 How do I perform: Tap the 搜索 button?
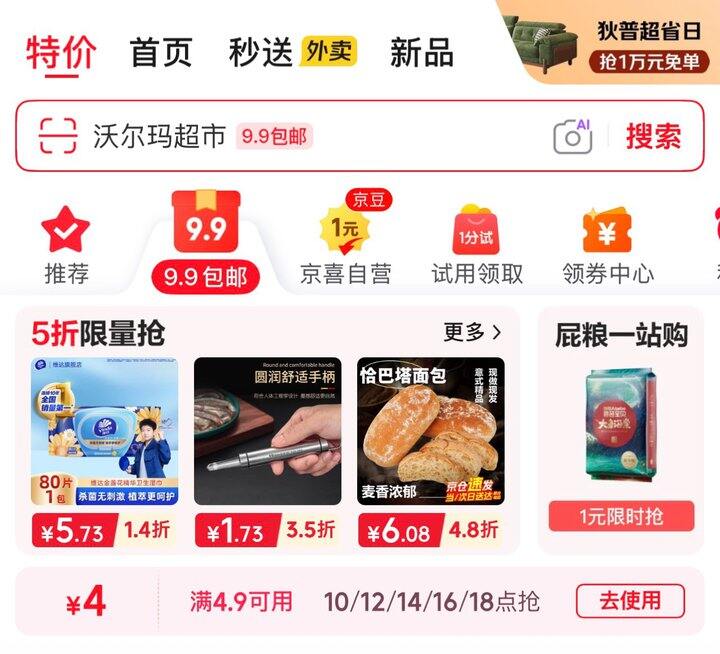point(653,136)
